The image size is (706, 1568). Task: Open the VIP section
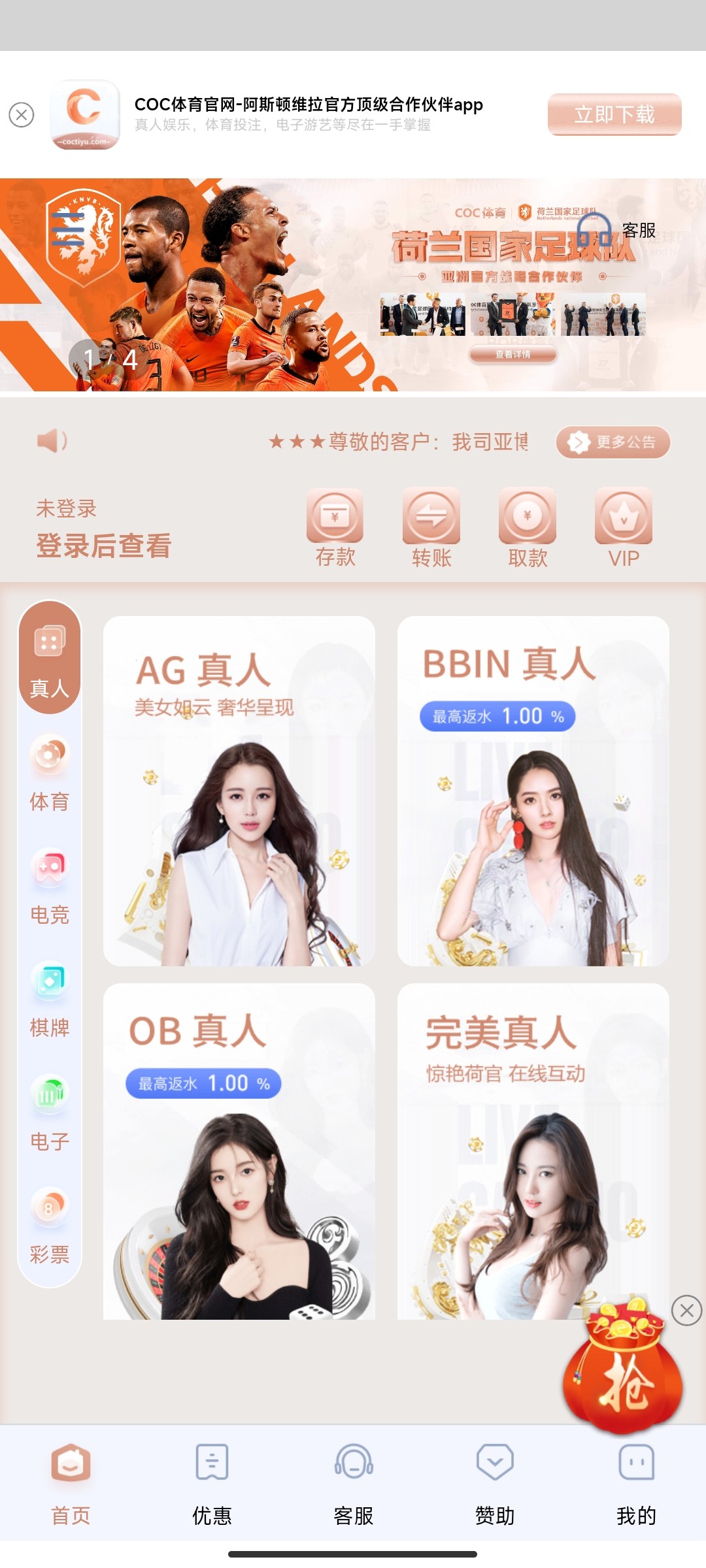click(624, 527)
